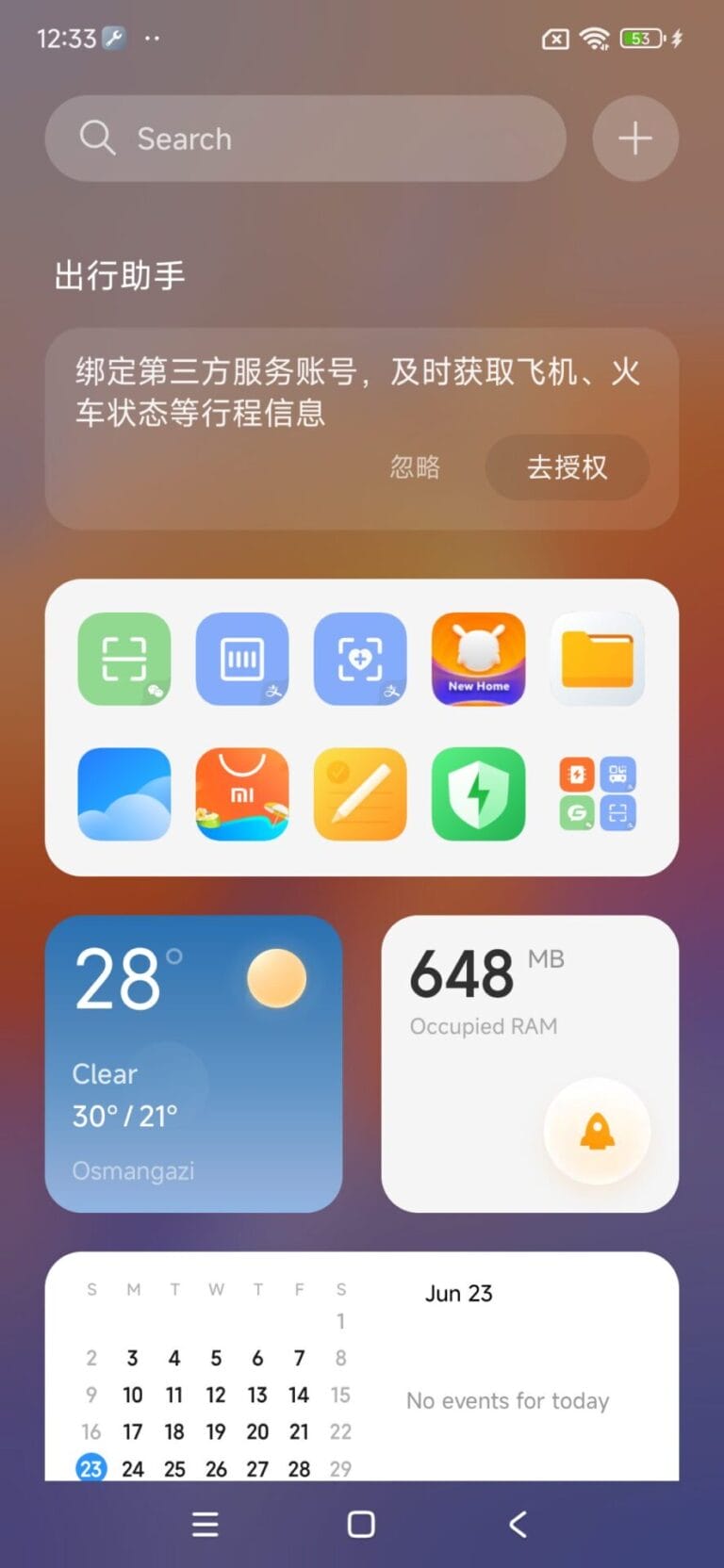Open the Notes app icon

359,793
